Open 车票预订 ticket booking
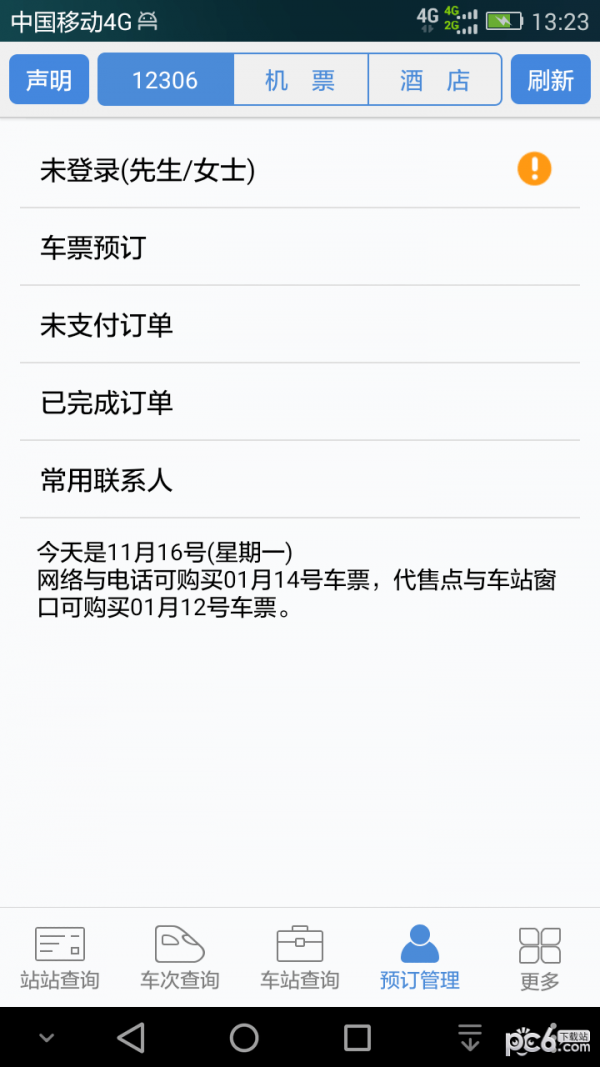Image resolution: width=600 pixels, height=1067 pixels. tap(300, 247)
